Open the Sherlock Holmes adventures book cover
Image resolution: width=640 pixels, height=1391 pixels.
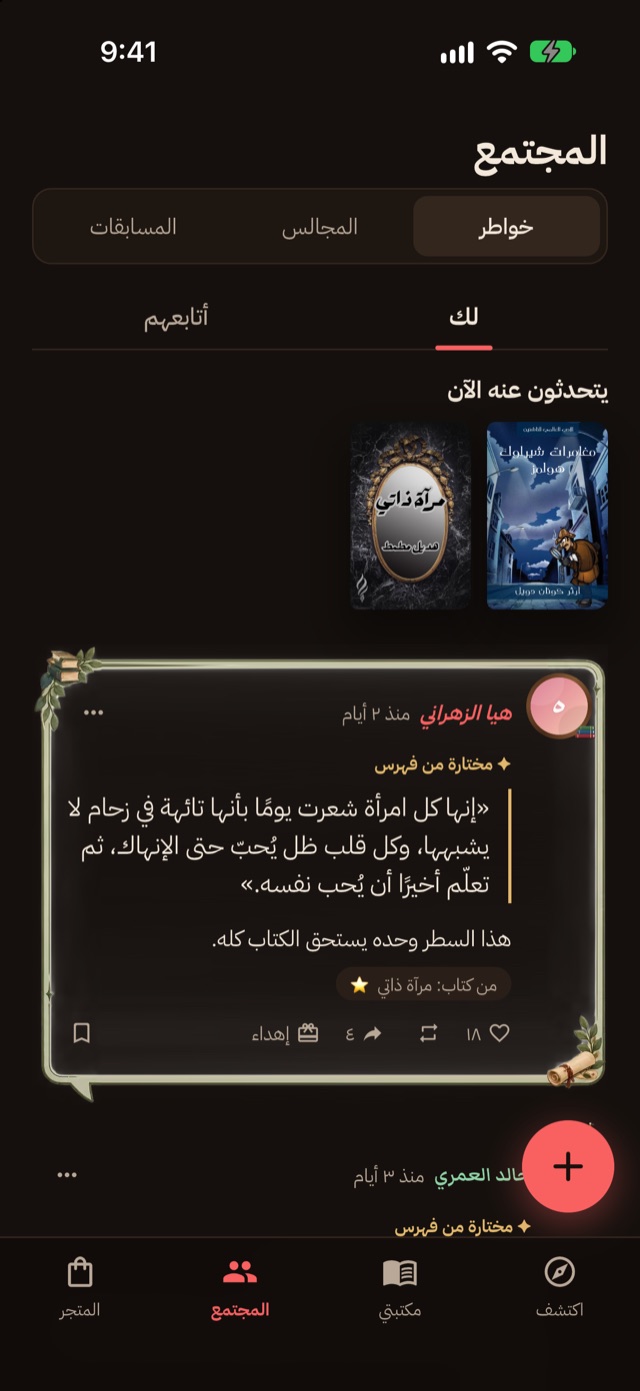(547, 516)
